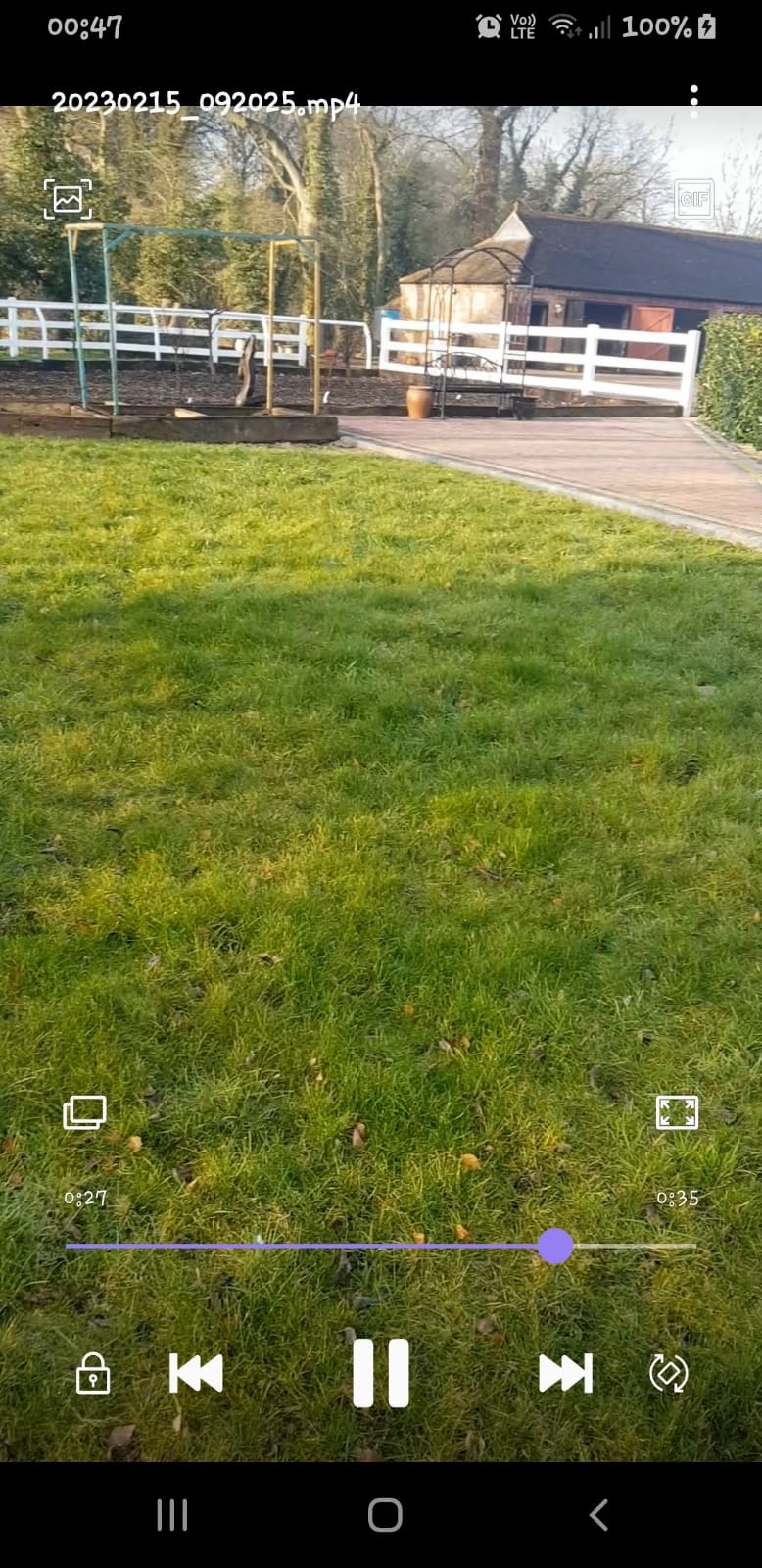Go back using the system back button
The height and width of the screenshot is (1568, 762).
598,1515
